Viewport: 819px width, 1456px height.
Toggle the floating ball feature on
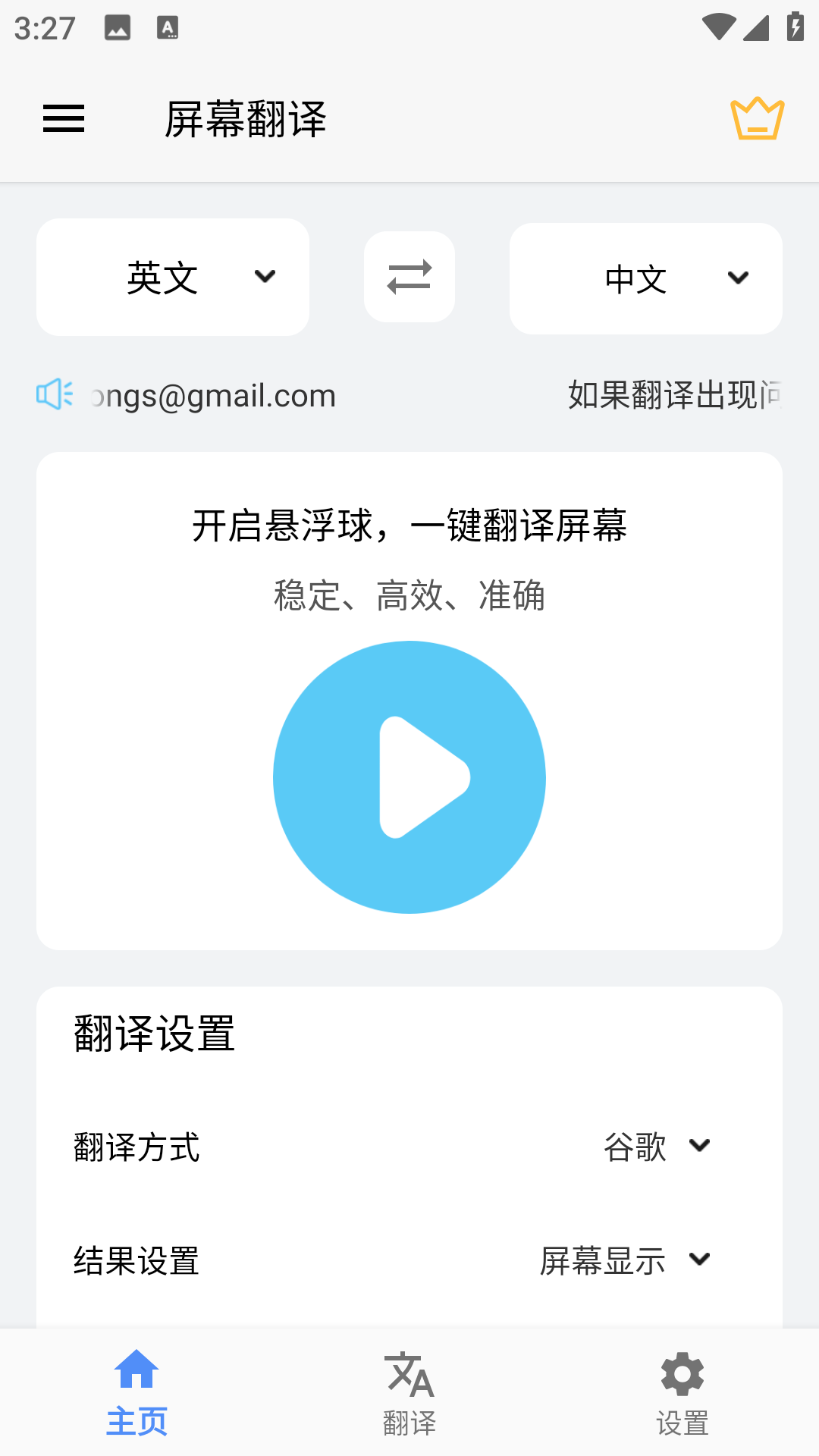pos(409,777)
